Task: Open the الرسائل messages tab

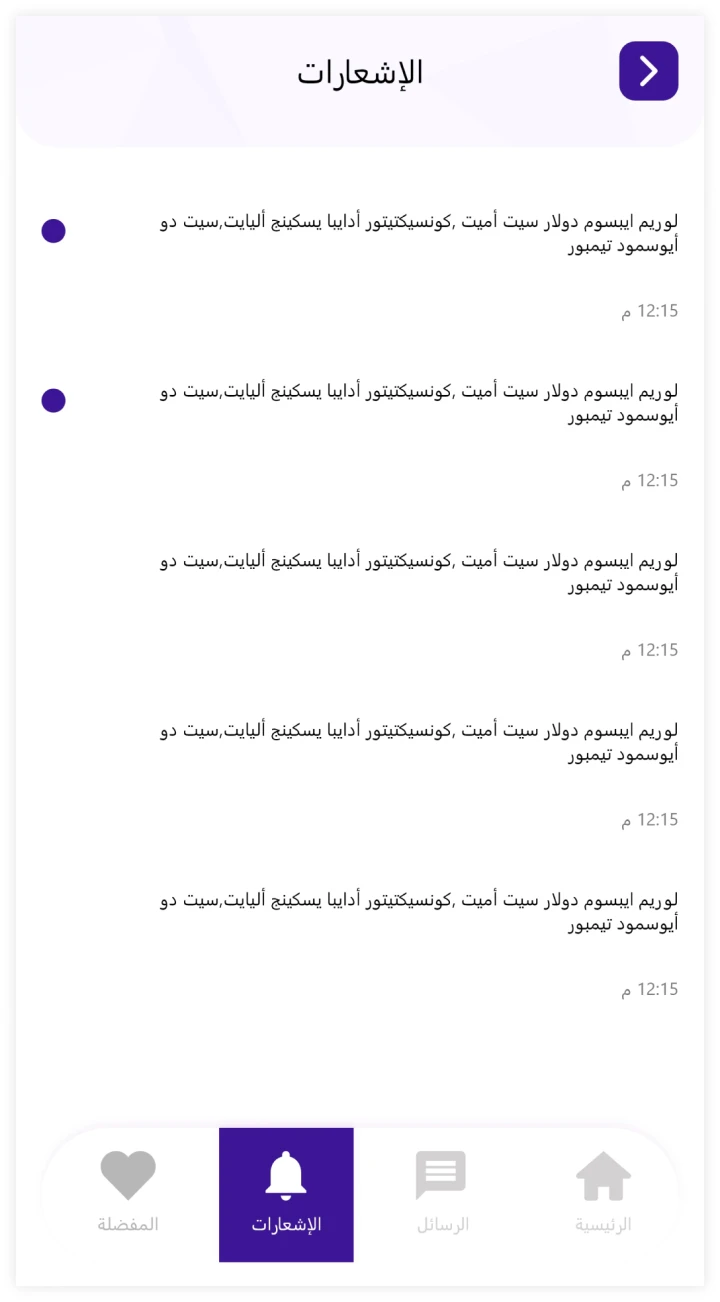Action: 441,1192
